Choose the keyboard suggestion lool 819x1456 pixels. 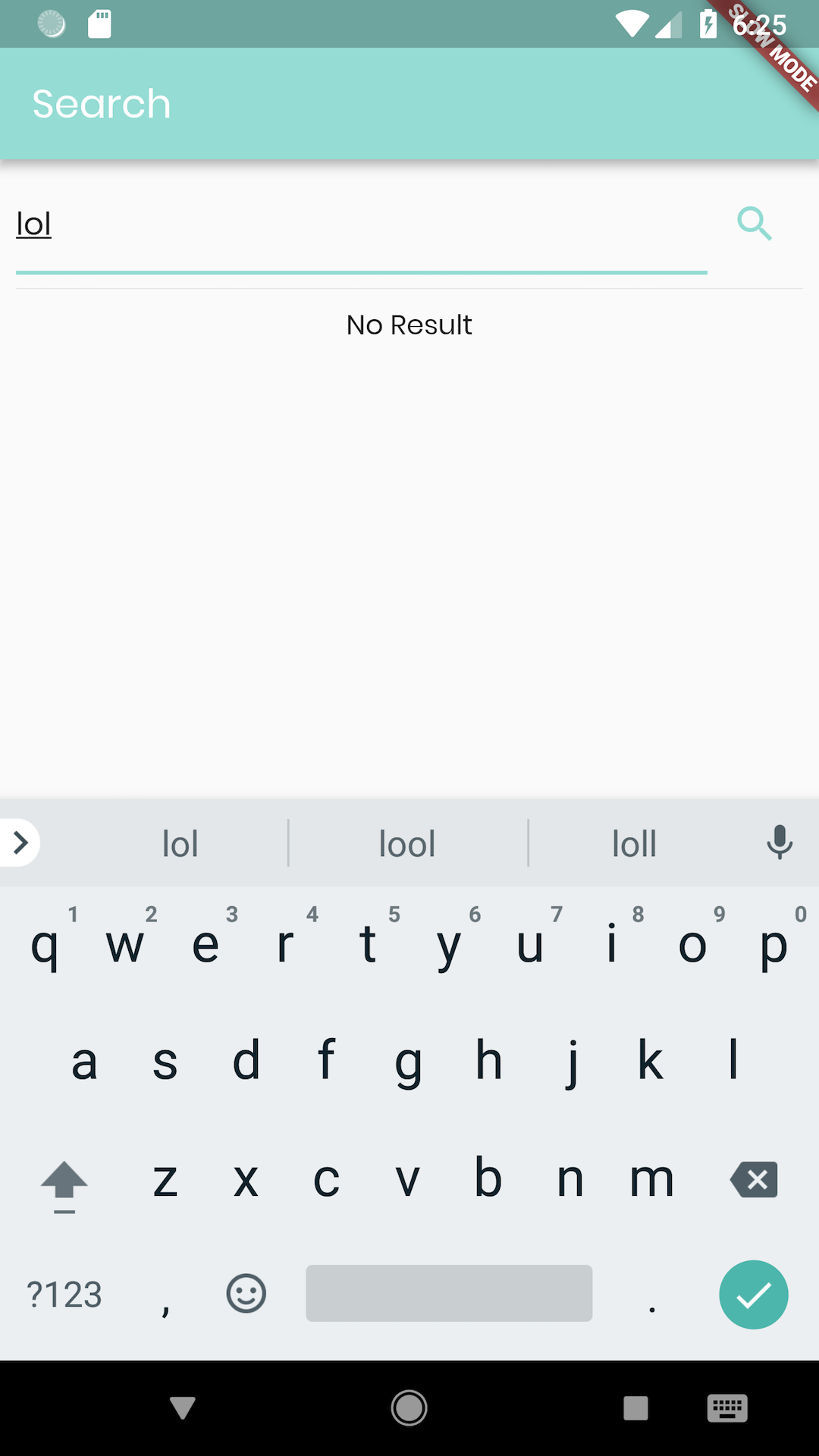[407, 844]
